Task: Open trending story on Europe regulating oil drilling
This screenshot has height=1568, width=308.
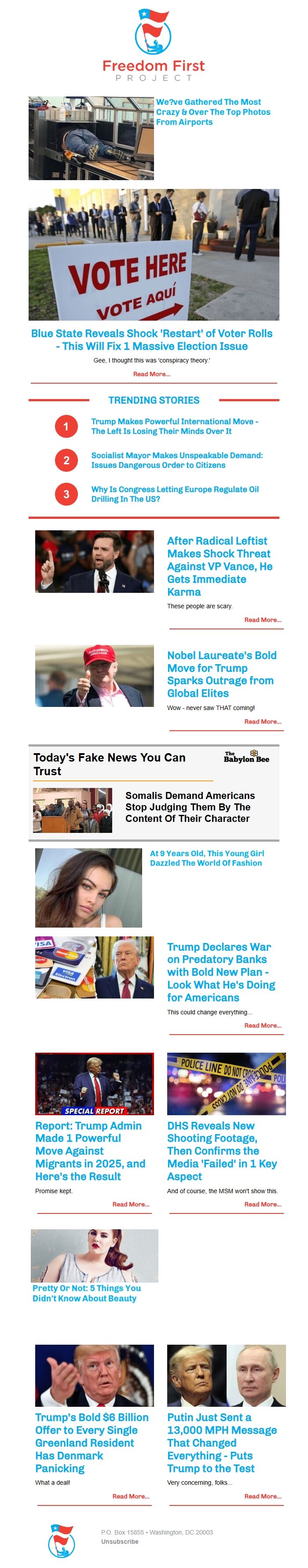Action: [174, 494]
